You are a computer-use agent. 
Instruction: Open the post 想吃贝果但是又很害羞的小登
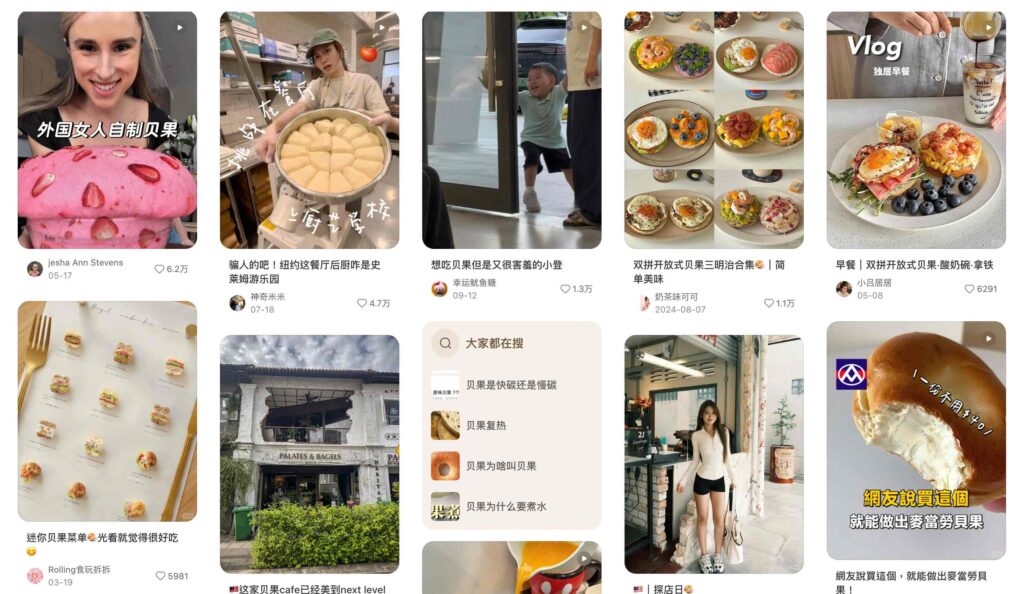[511, 130]
